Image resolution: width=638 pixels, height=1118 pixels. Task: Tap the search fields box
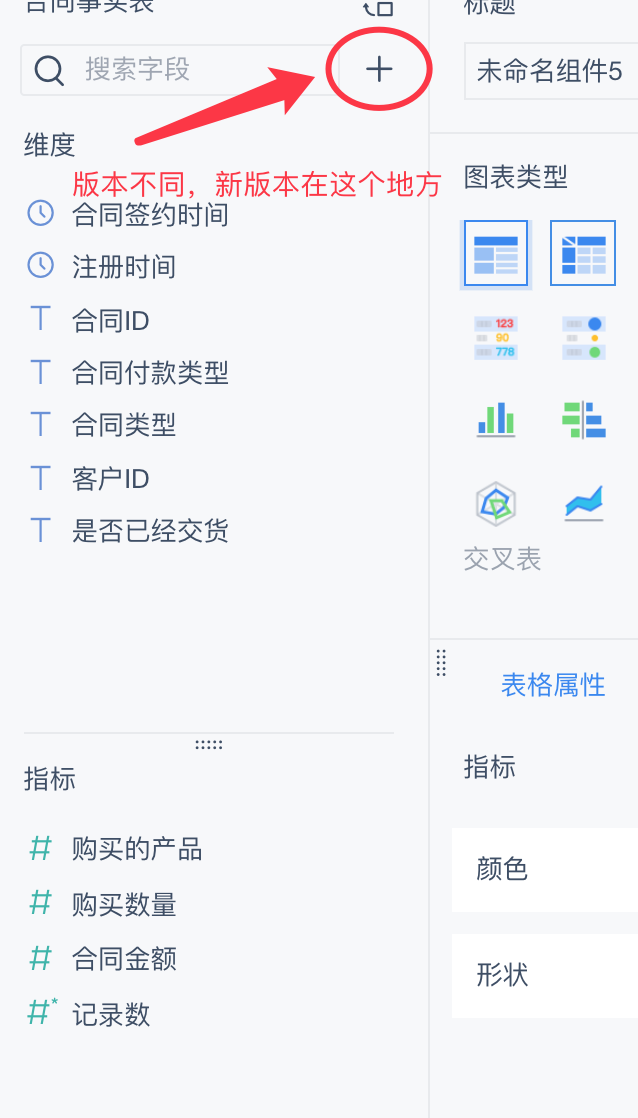click(180, 70)
